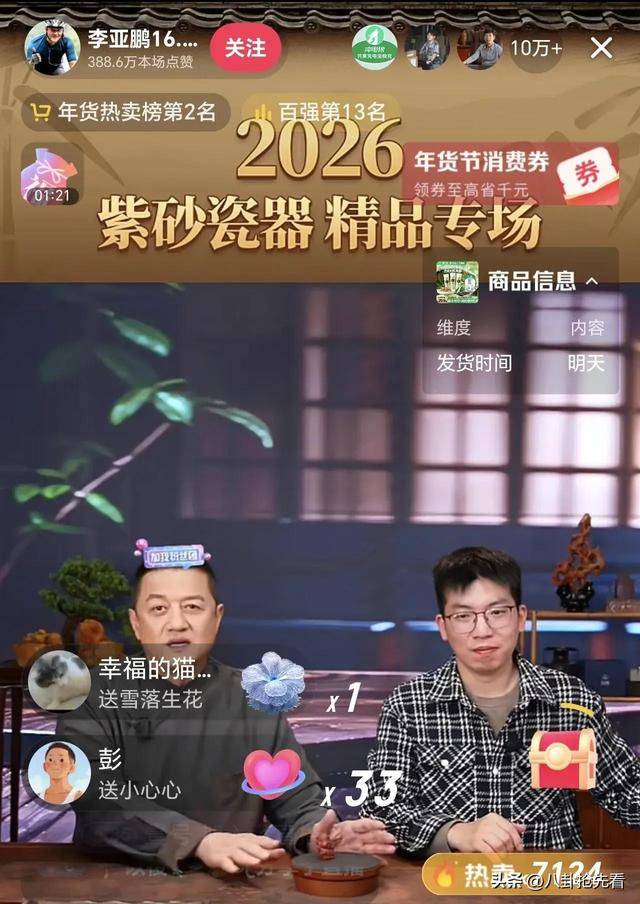Claim the 年货节消费券 coupon
The width and height of the screenshot is (640, 904).
coord(510,172)
